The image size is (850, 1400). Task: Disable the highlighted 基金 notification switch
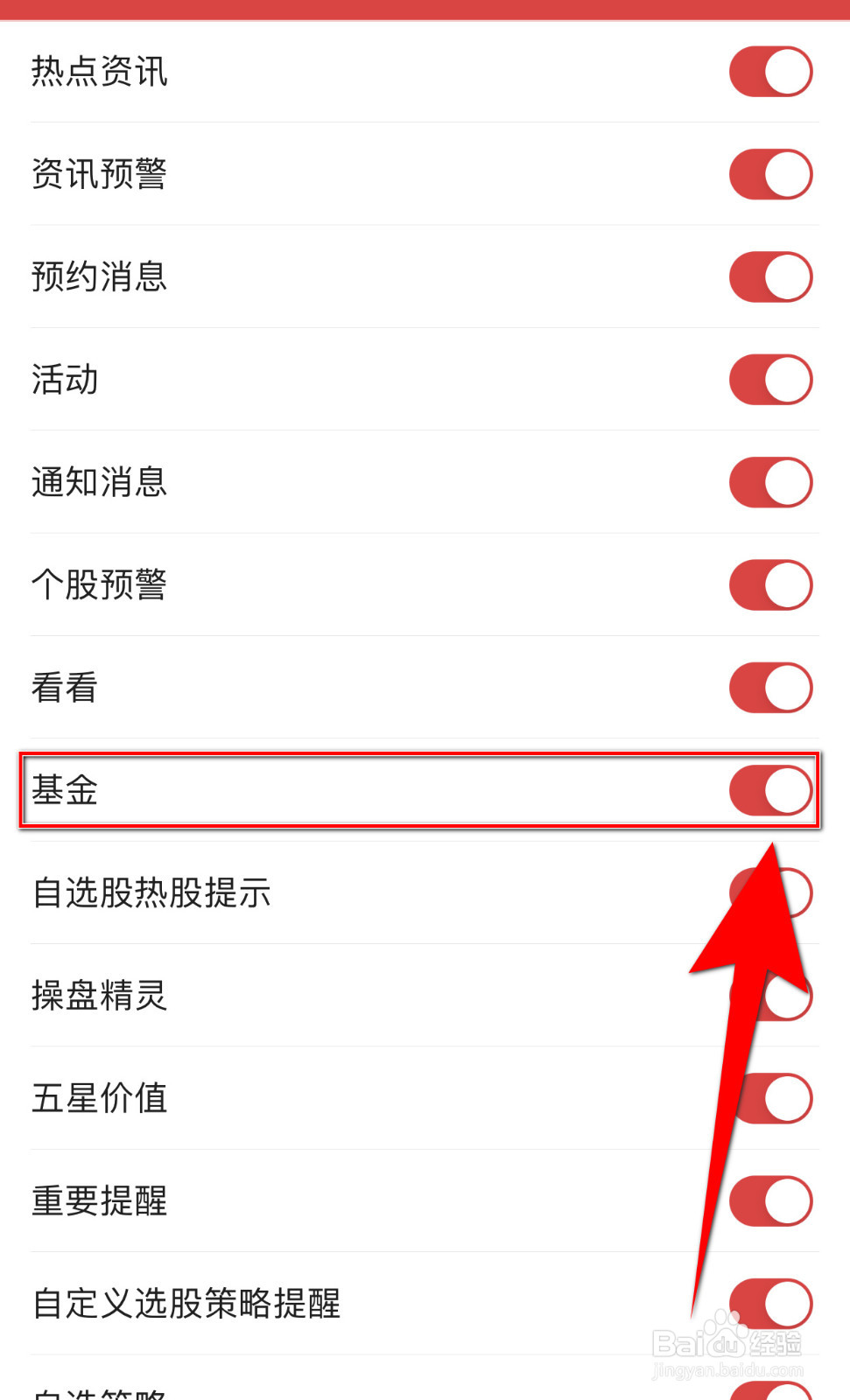[x=770, y=790]
